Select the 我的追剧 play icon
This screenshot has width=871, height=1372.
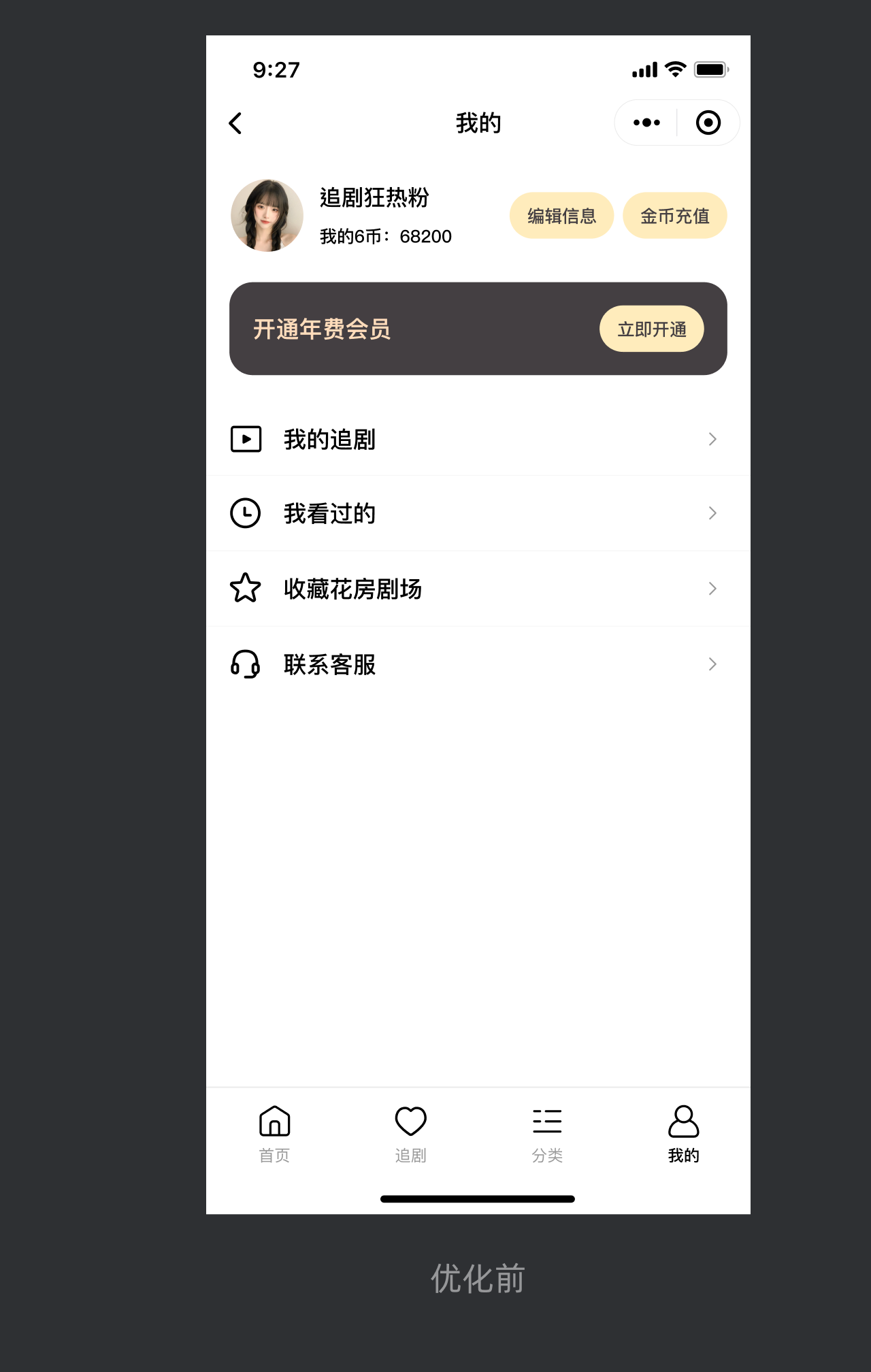click(x=245, y=439)
